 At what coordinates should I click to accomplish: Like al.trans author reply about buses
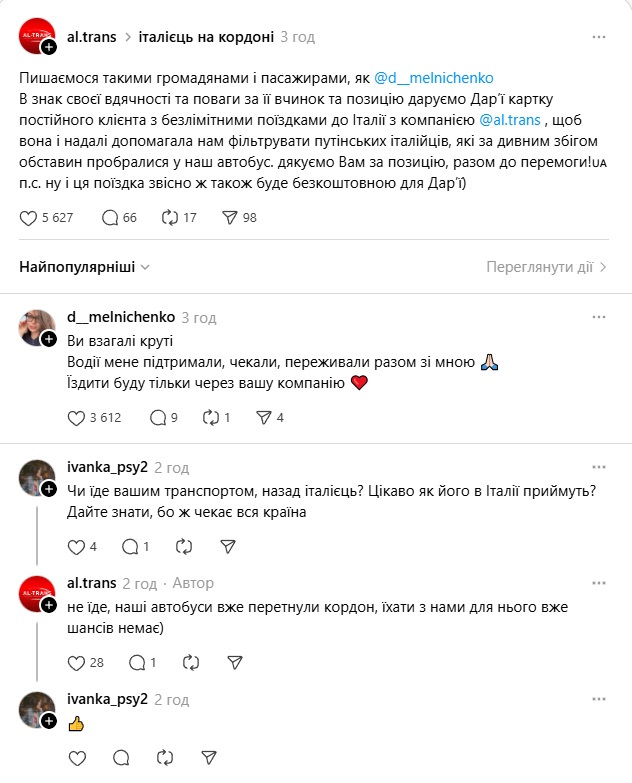pyautogui.click(x=76, y=662)
